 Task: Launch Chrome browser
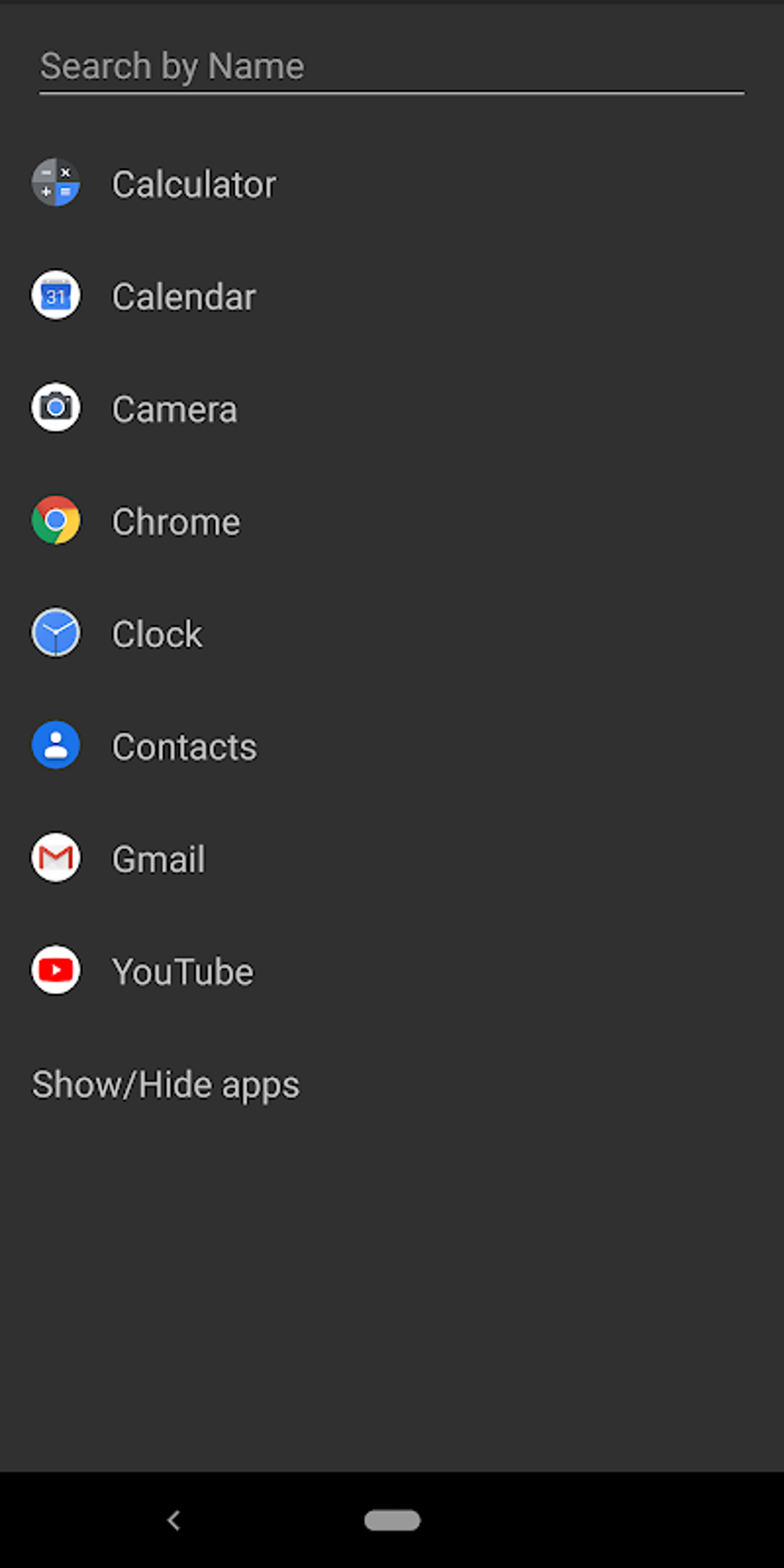[175, 522]
